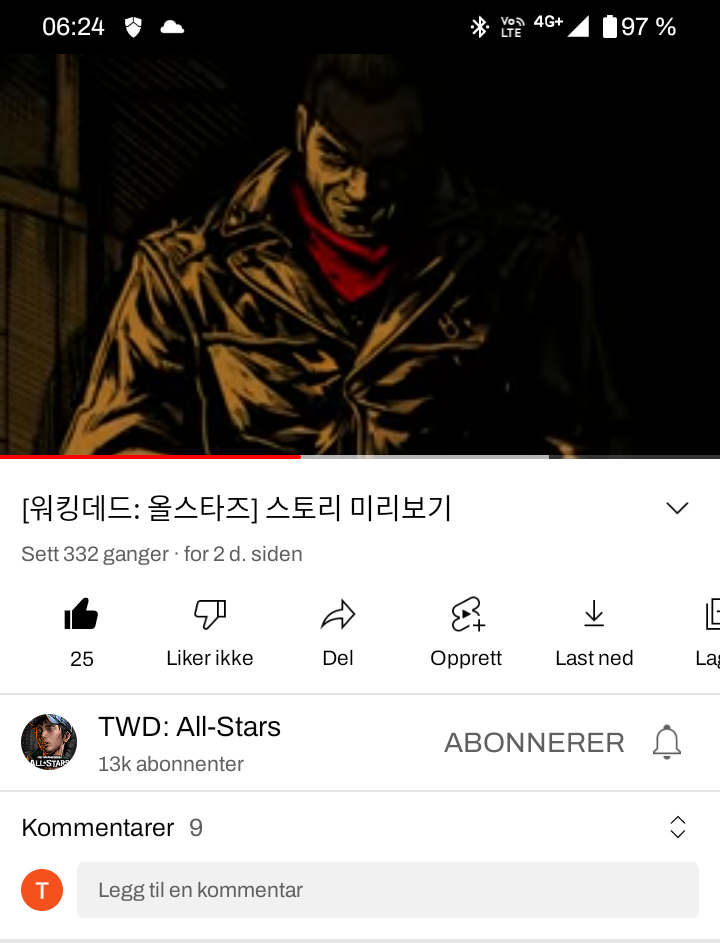Tap the notification bell for TWD: All-Stars
The width and height of the screenshot is (720, 943).
[666, 743]
